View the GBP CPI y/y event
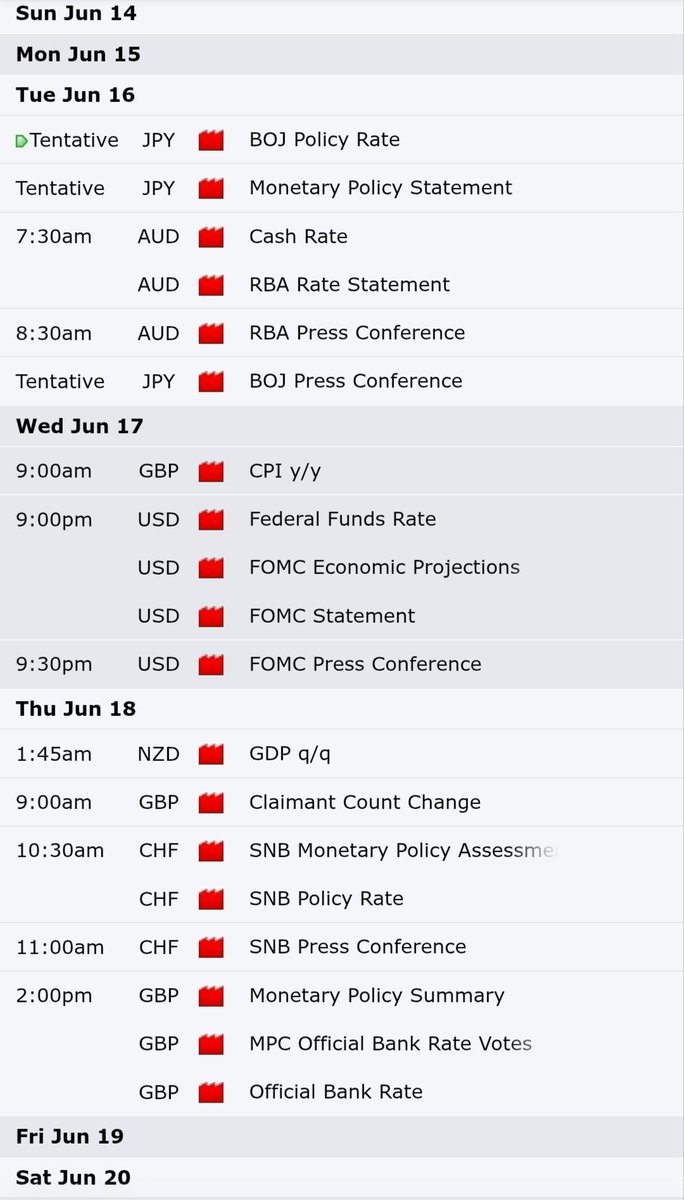This screenshot has height=1200, width=684. (x=342, y=471)
